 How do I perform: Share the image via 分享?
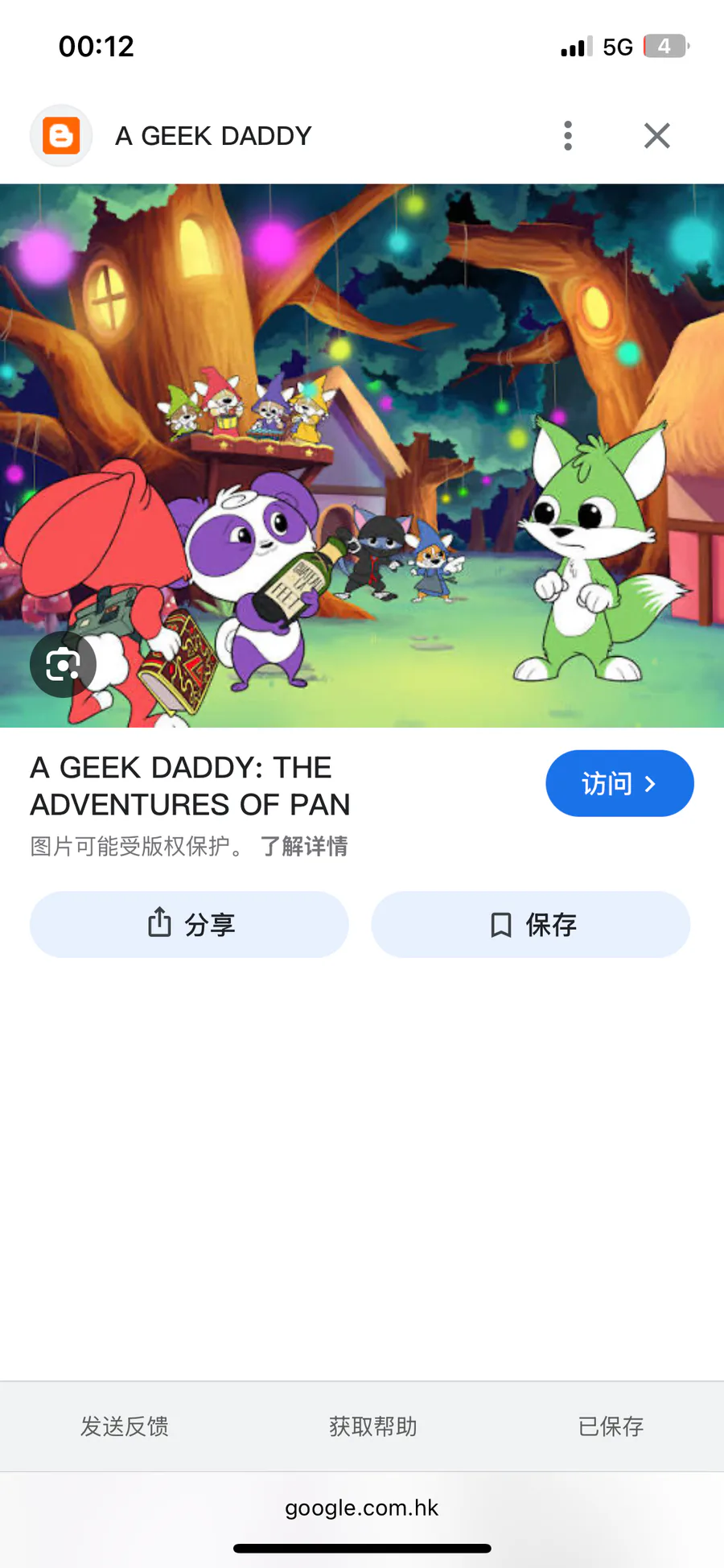tap(189, 924)
